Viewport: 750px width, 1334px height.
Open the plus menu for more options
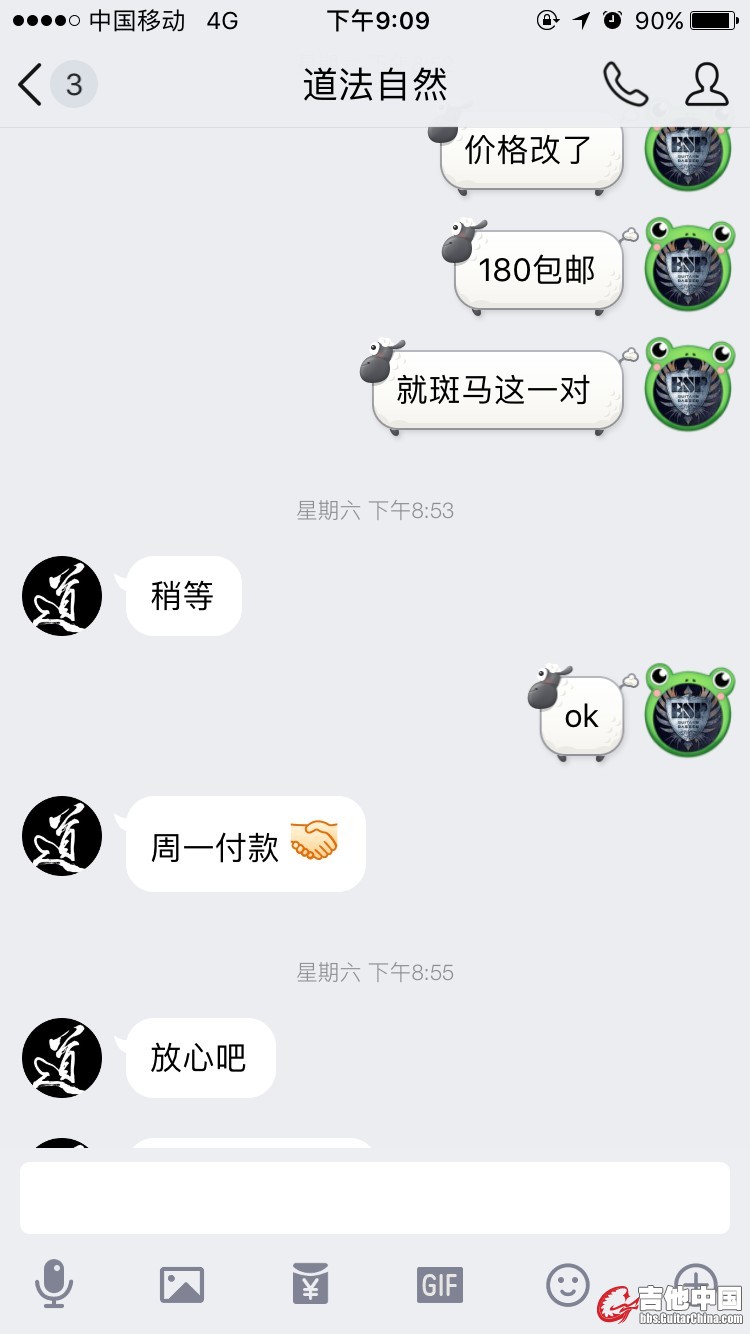(x=696, y=1280)
